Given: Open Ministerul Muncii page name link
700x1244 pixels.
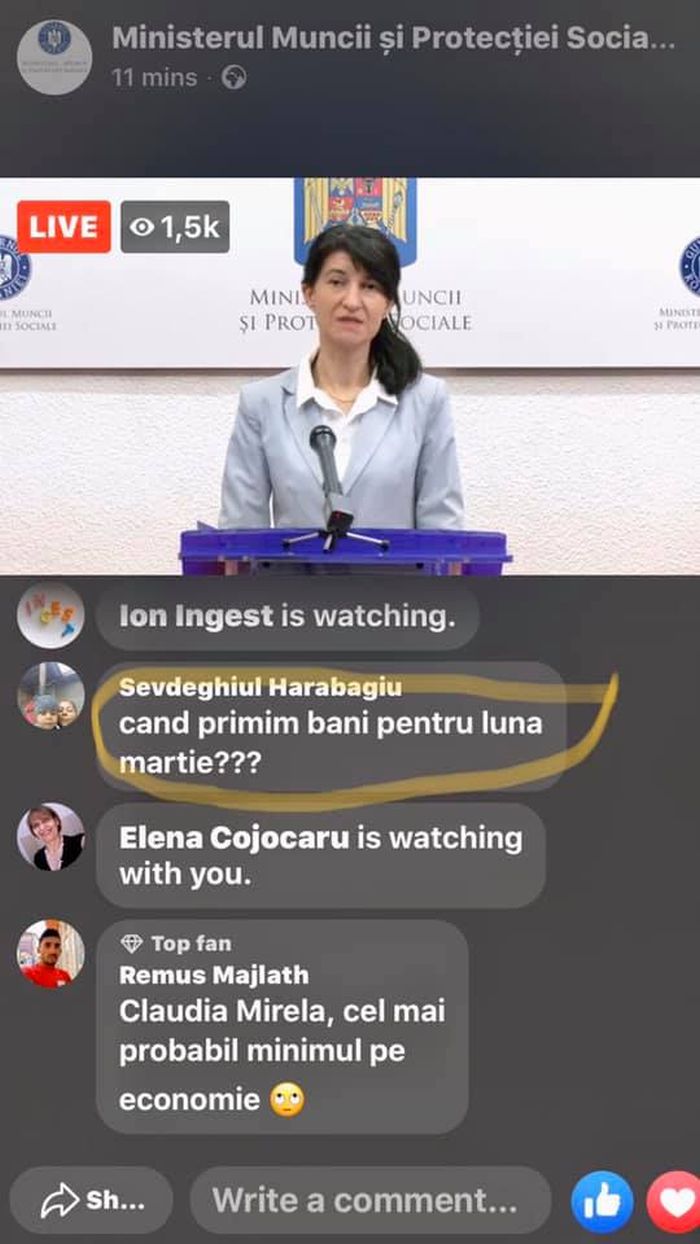Looking at the screenshot, I should point(393,38).
